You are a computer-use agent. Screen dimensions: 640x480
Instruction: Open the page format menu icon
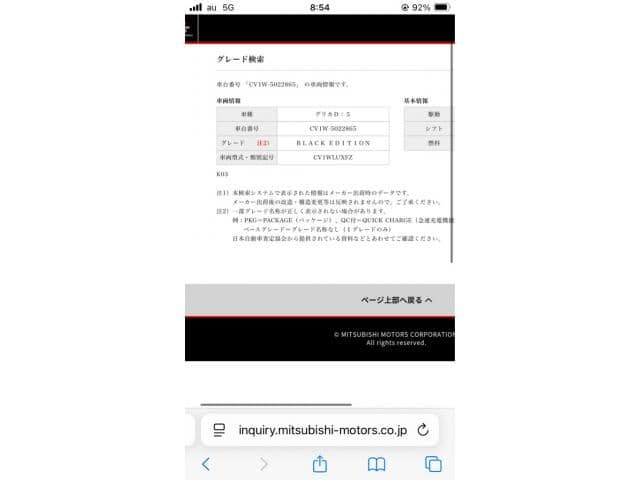[219, 429]
